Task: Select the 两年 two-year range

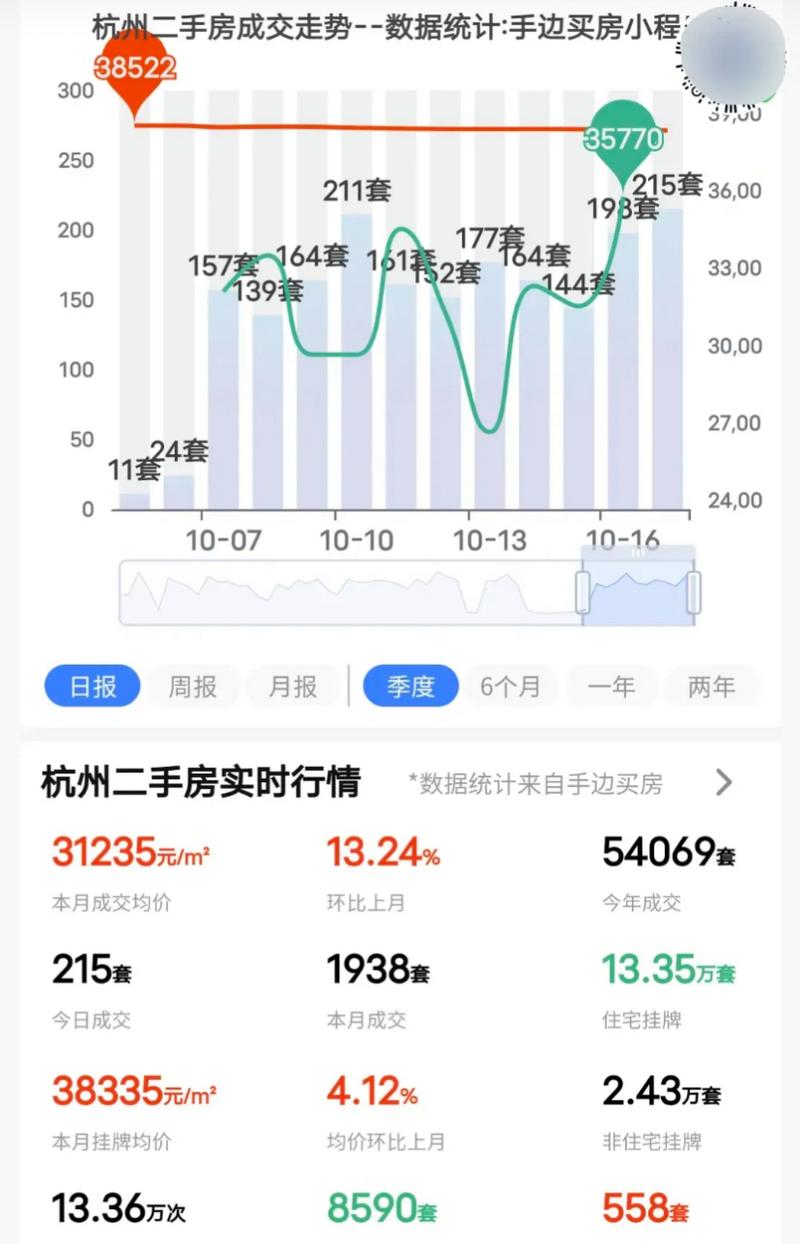Action: 712,686
